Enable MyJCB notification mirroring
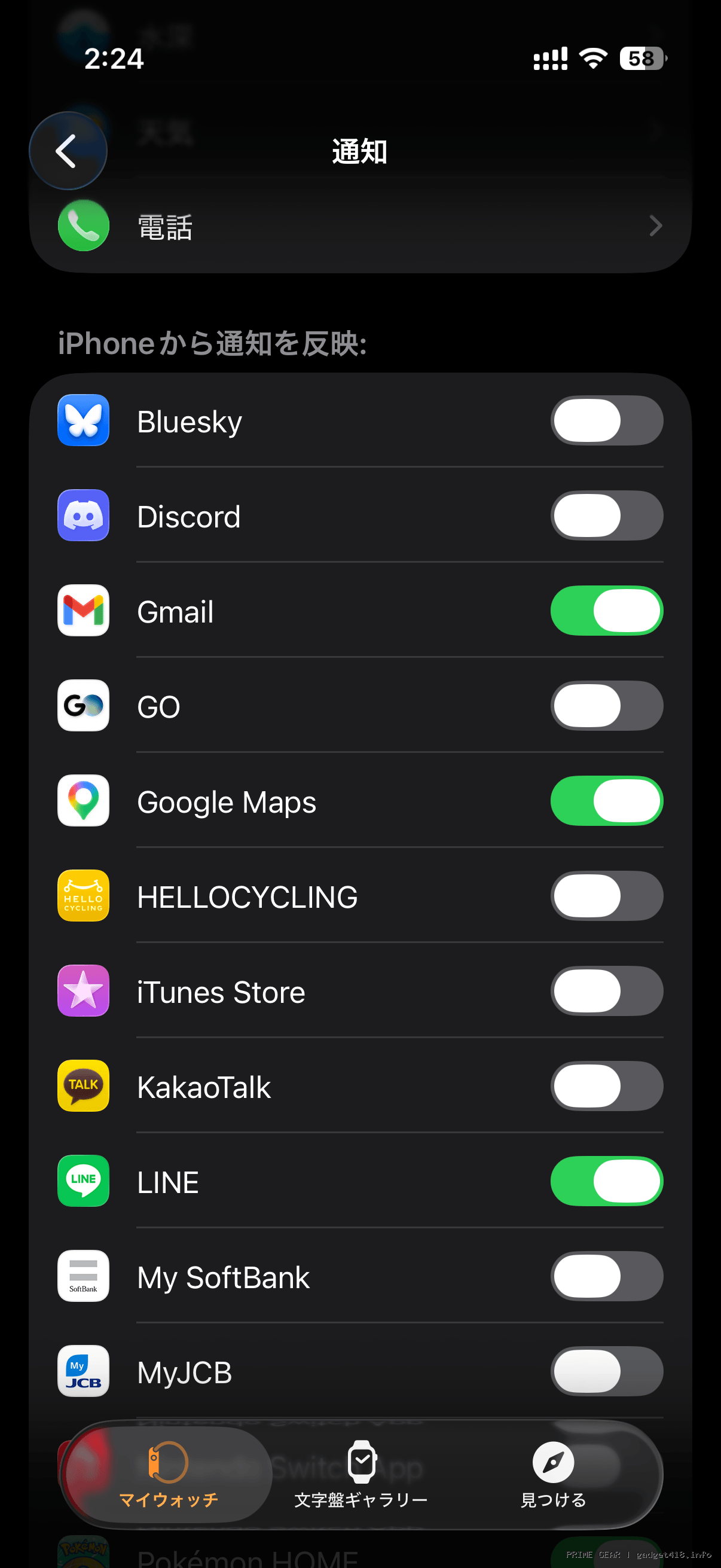This screenshot has width=721, height=1568. pos(606,1371)
